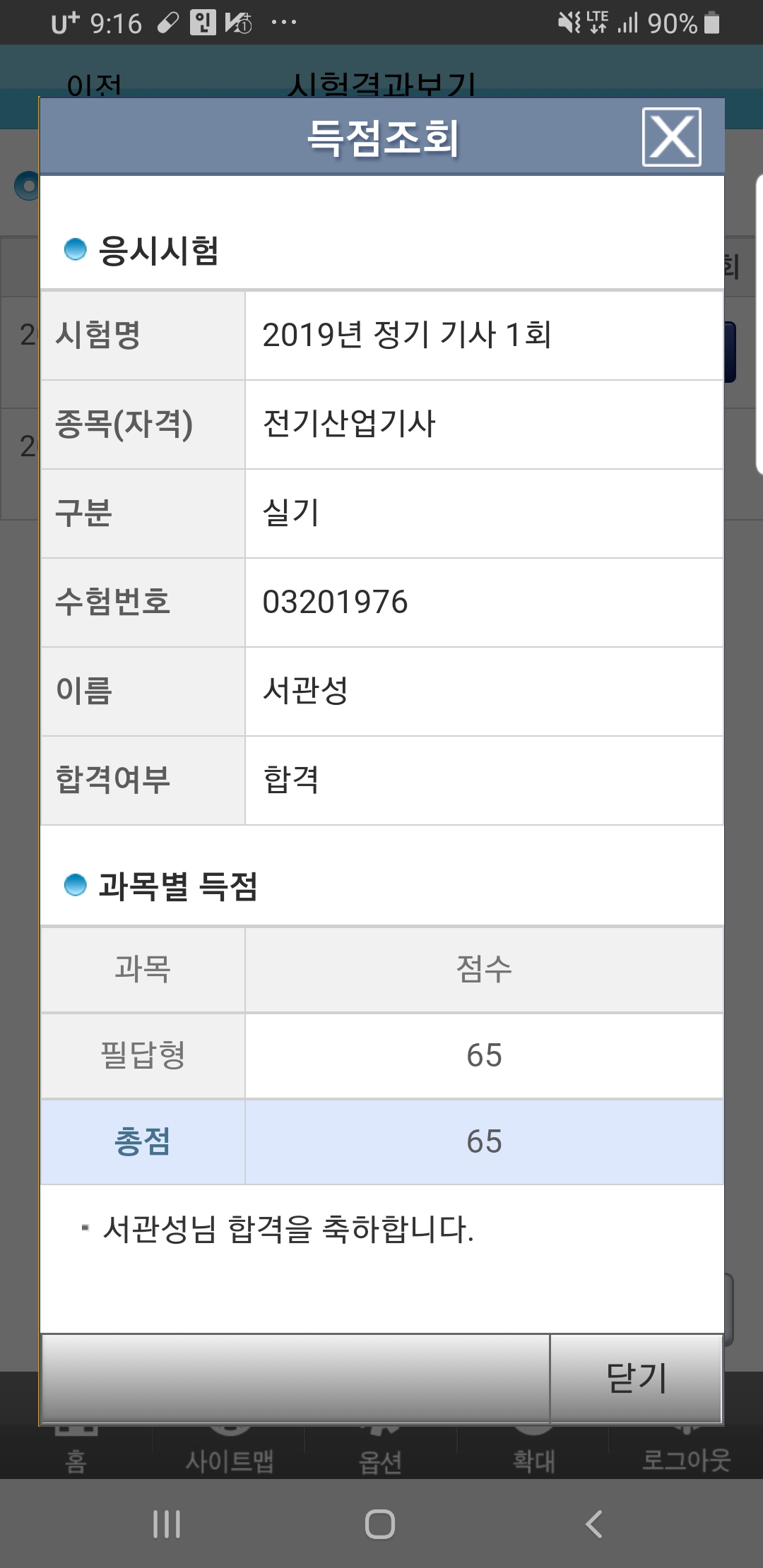Close the 득점조회 dialog with the X

[x=671, y=137]
